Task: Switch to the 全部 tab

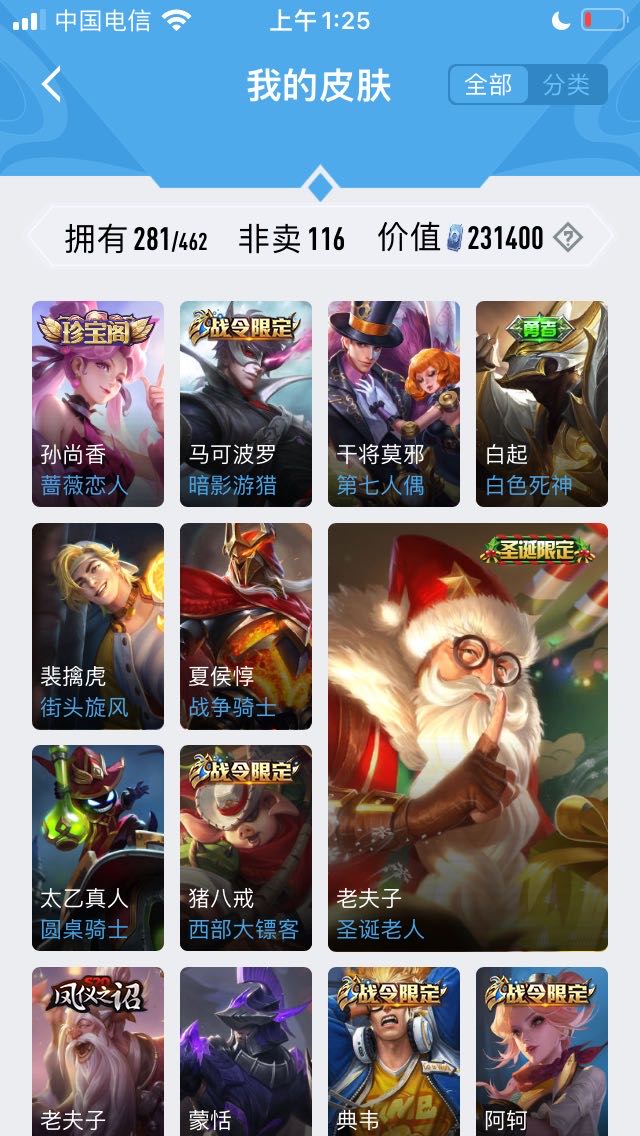Action: point(488,85)
